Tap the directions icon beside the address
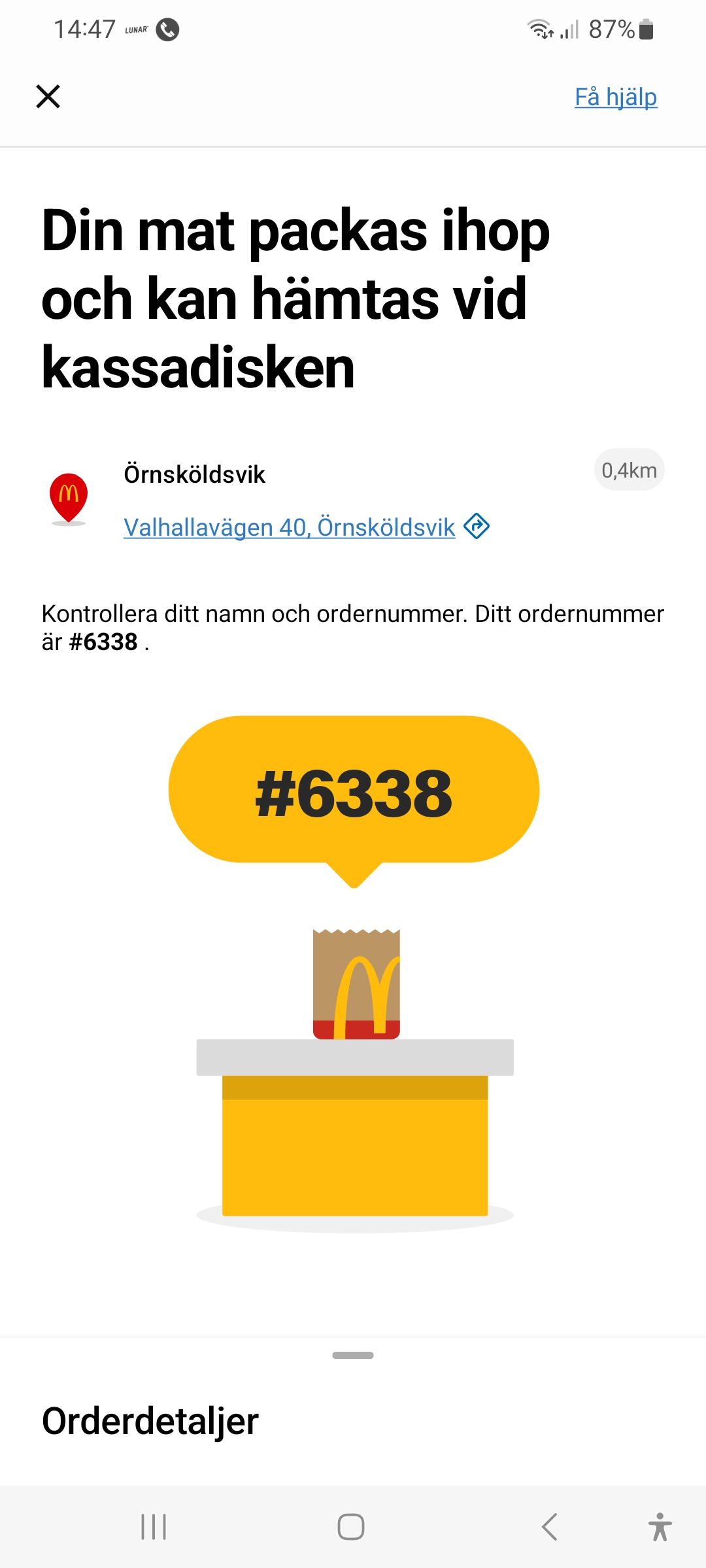This screenshot has height=1568, width=706. [477, 526]
